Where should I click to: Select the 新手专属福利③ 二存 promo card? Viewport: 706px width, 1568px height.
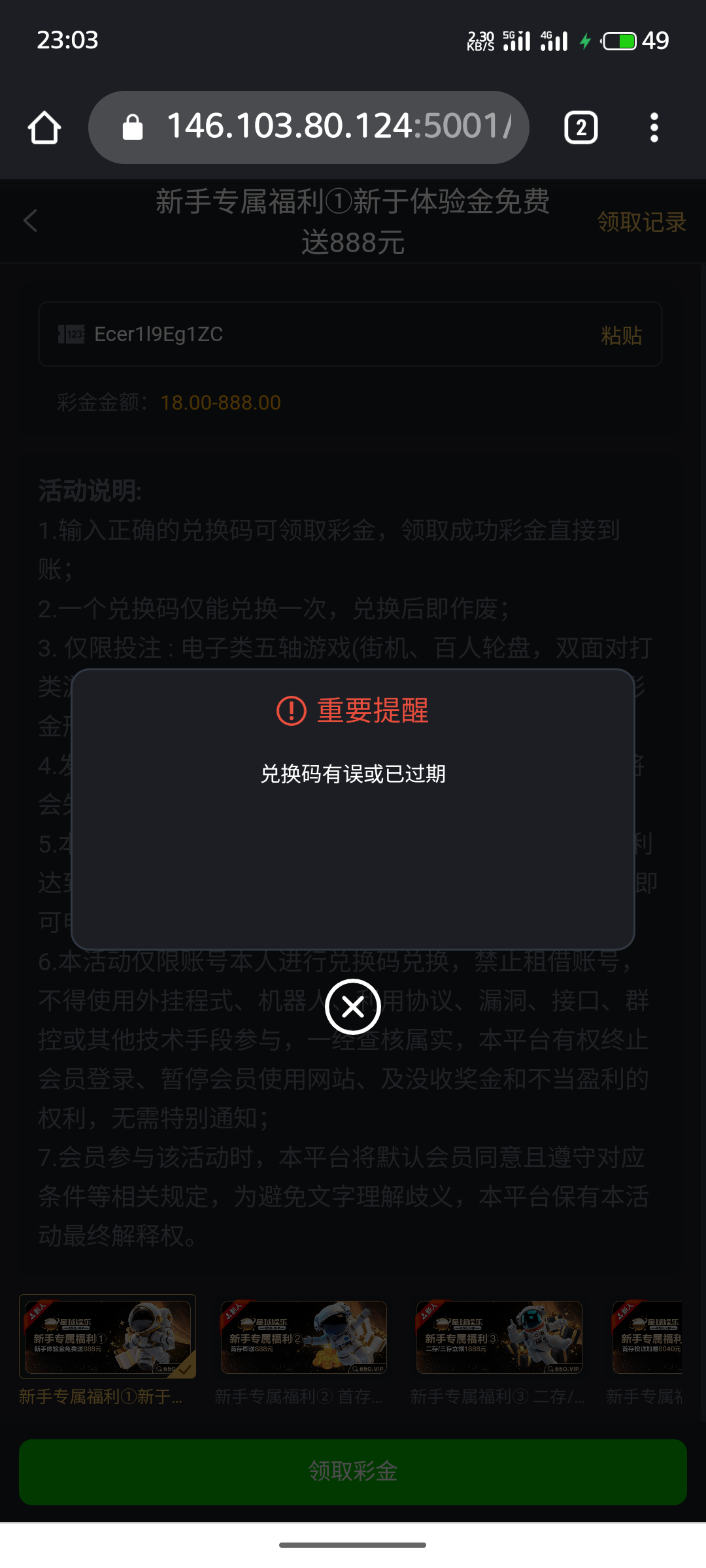tap(499, 1337)
